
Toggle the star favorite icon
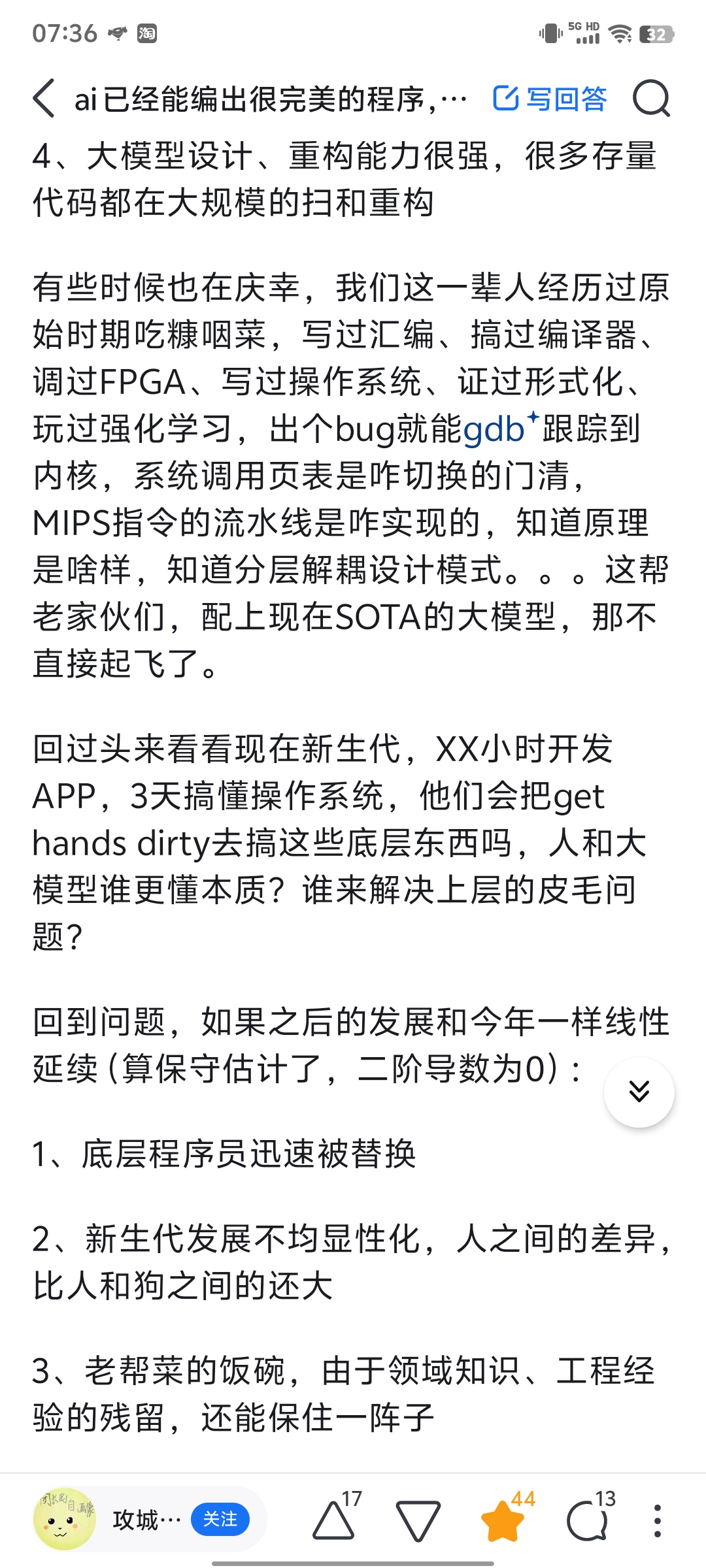[x=502, y=1521]
